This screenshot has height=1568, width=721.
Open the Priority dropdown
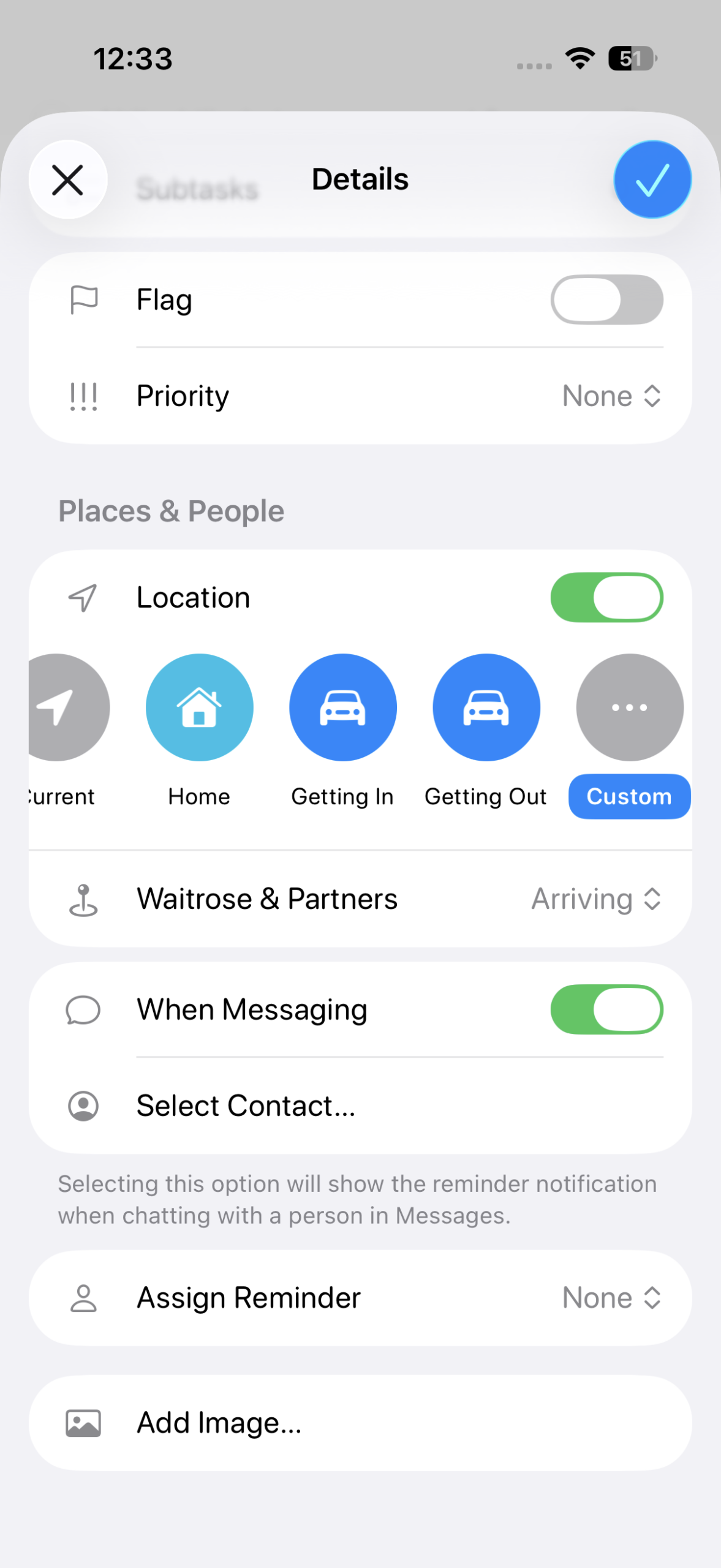point(611,396)
